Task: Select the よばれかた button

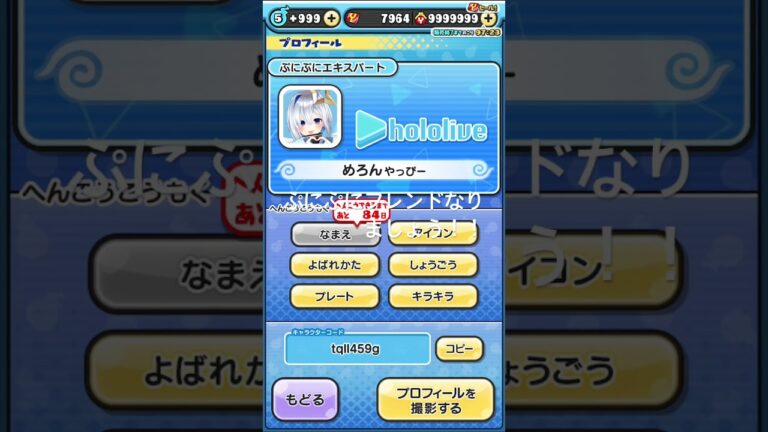Action: tap(335, 265)
